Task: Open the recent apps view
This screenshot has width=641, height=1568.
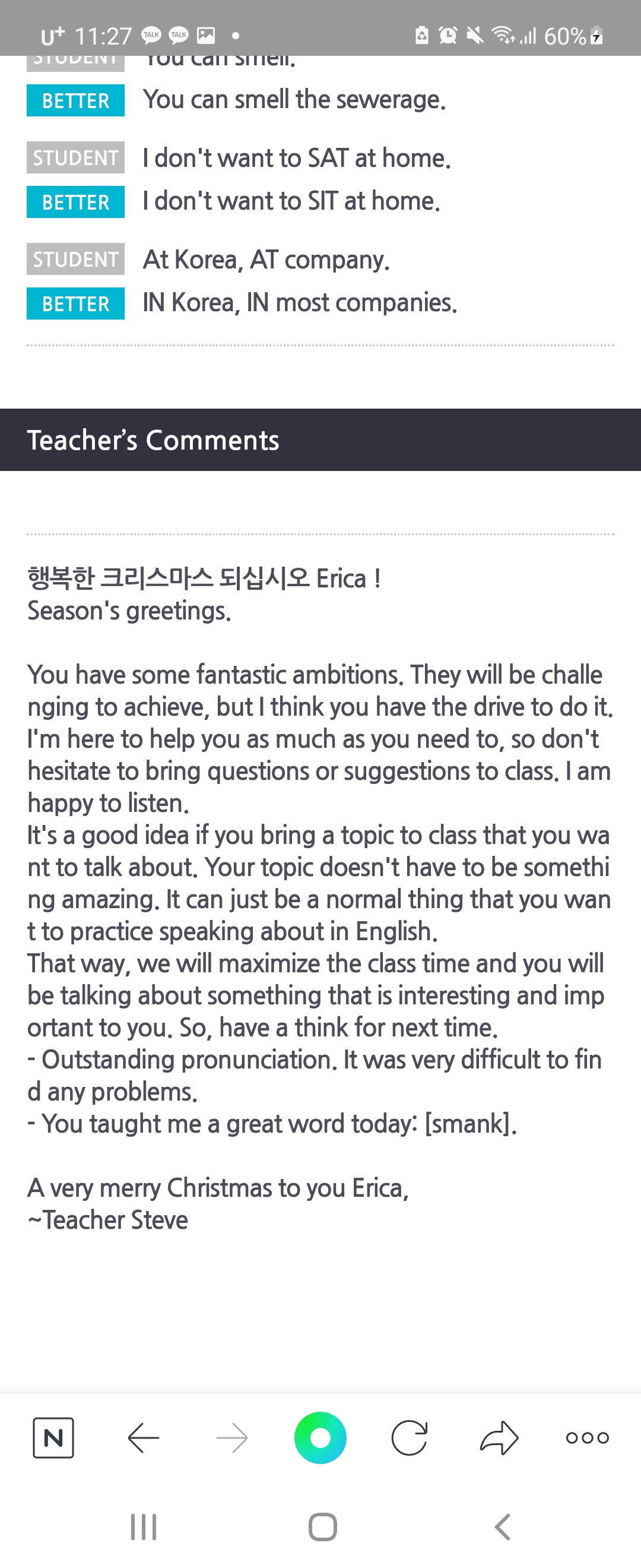Action: point(144,1526)
